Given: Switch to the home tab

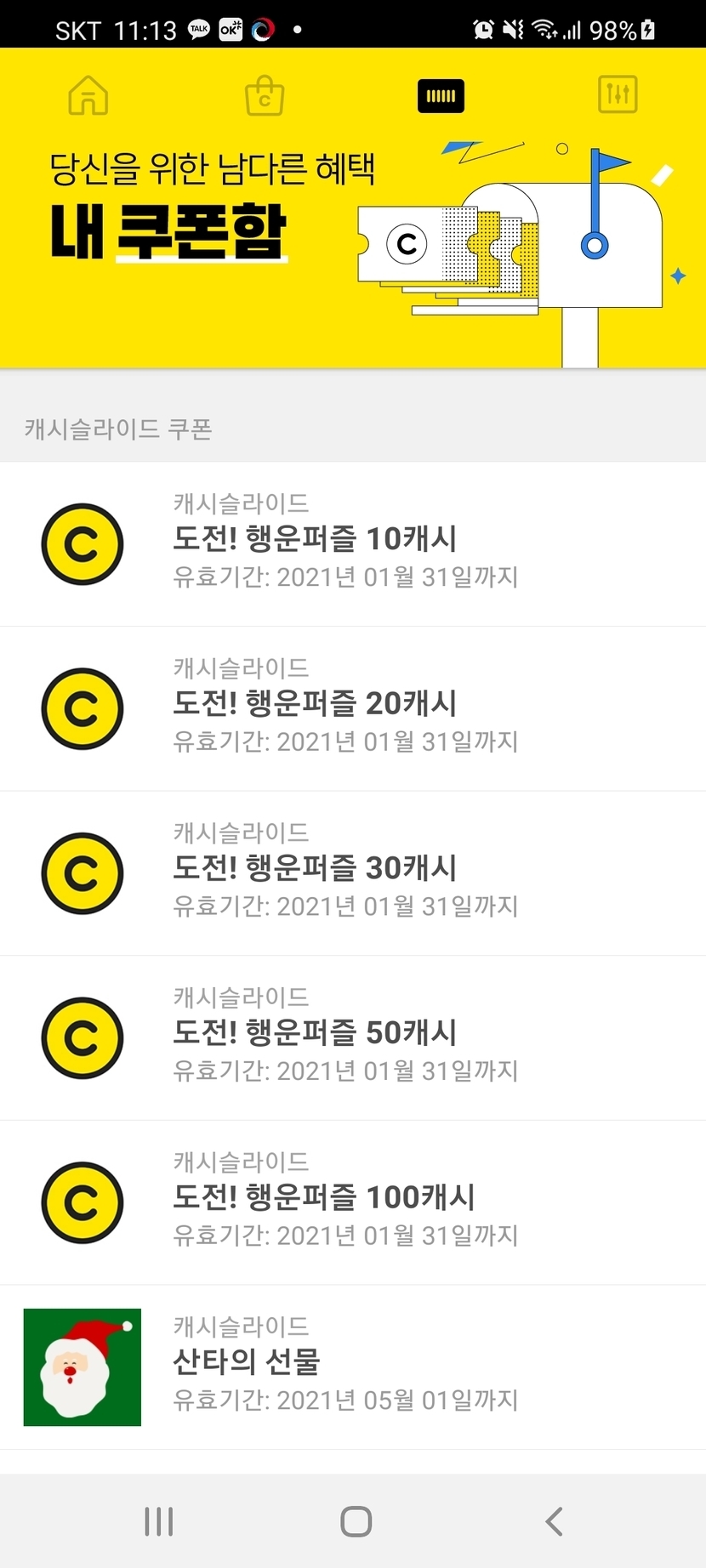Looking at the screenshot, I should 88,95.
